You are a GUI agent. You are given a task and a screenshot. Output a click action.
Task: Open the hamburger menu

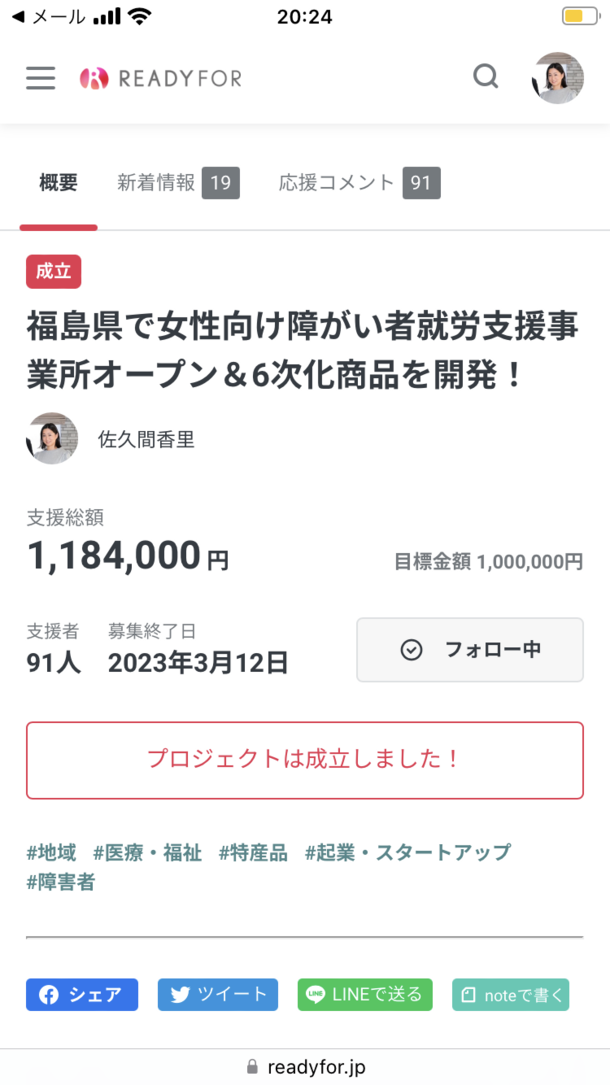[41, 78]
